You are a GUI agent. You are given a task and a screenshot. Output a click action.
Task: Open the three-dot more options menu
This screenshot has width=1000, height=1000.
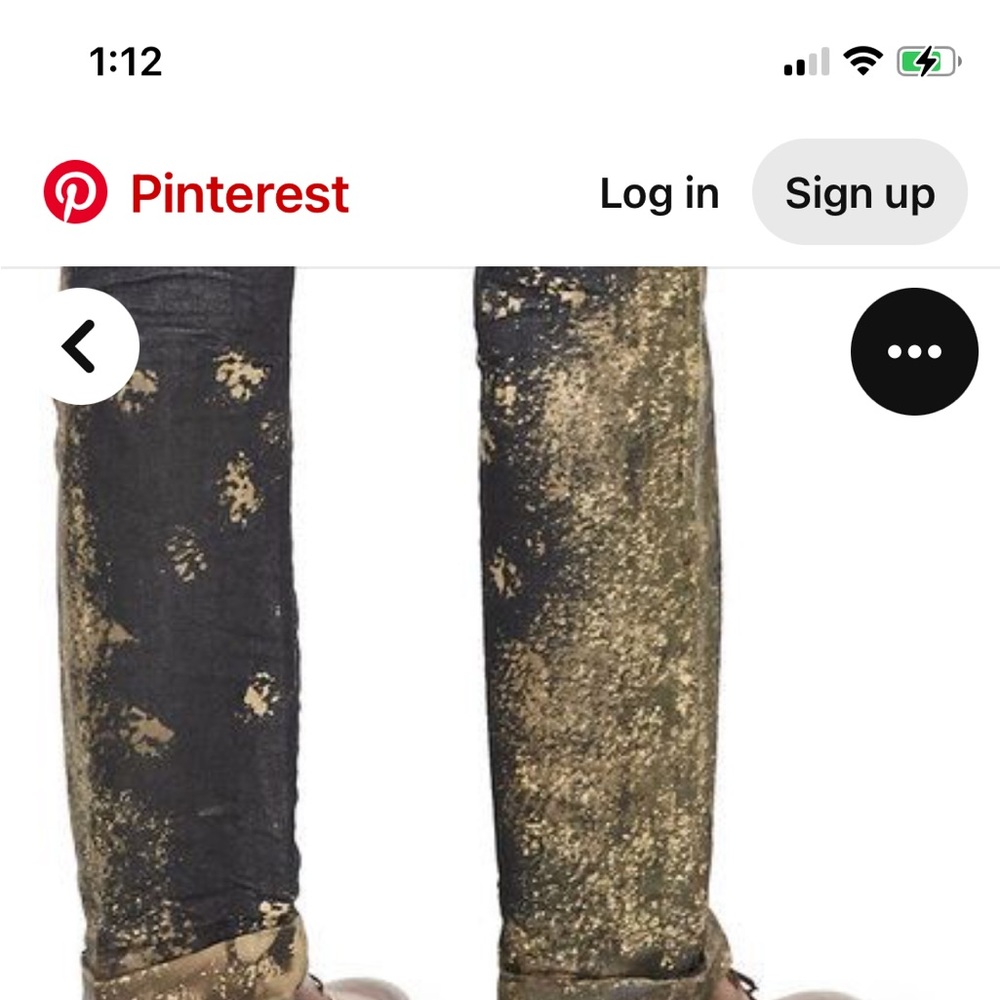pyautogui.click(x=914, y=351)
